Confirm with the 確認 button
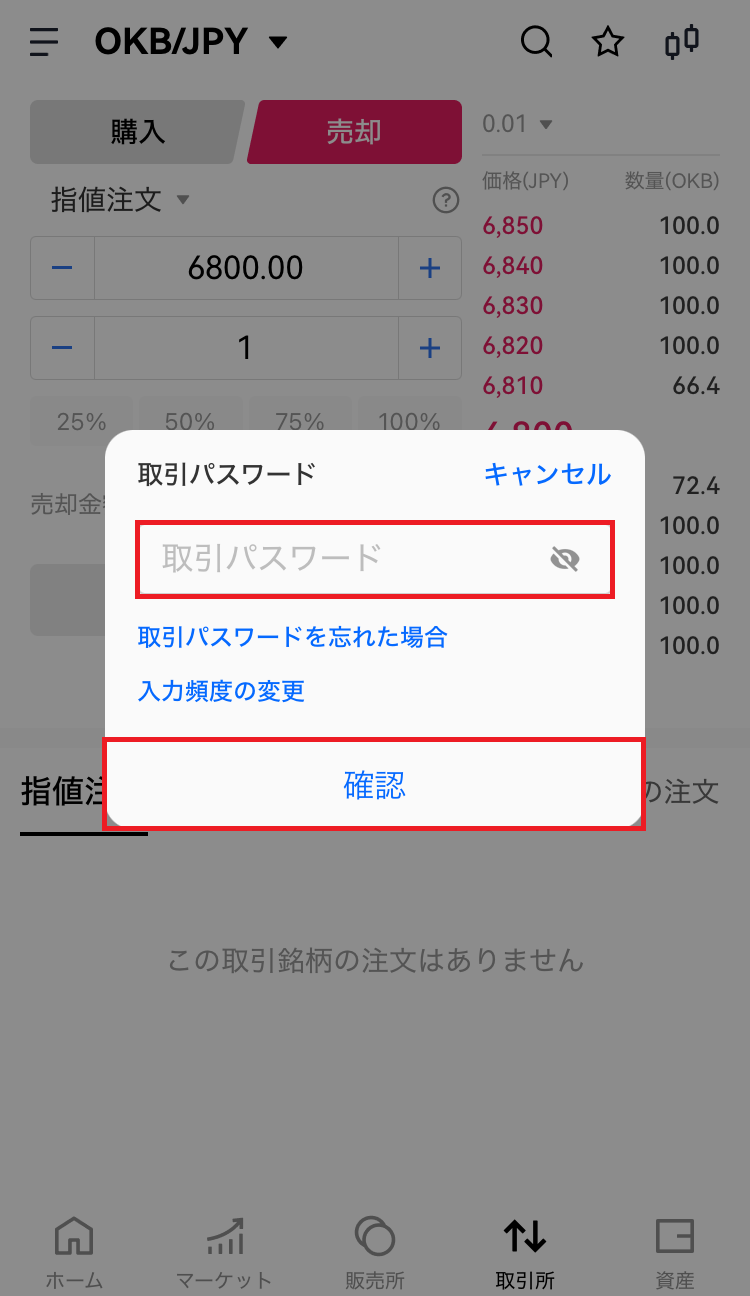 (x=375, y=785)
